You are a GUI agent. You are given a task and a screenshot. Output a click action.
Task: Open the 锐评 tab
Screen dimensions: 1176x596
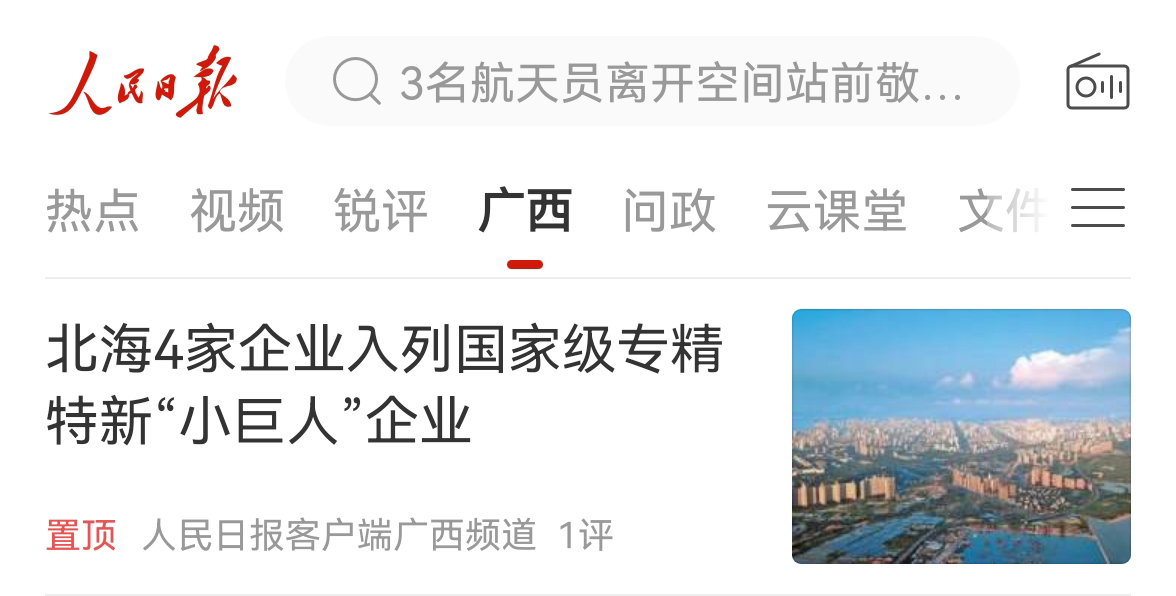381,211
